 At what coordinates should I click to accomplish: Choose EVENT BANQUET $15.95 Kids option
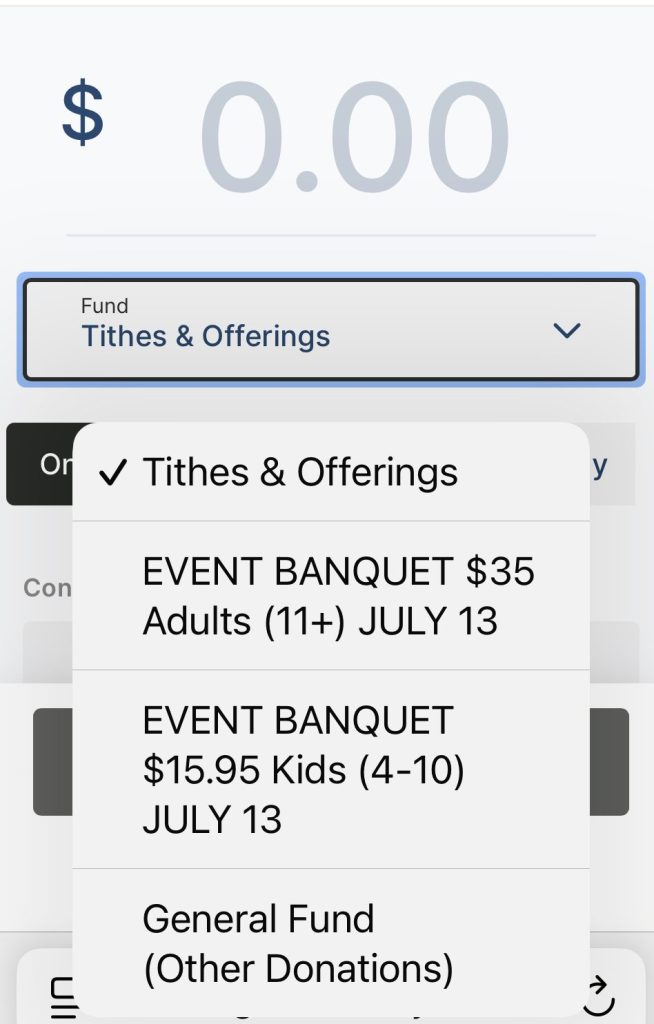coord(303,770)
